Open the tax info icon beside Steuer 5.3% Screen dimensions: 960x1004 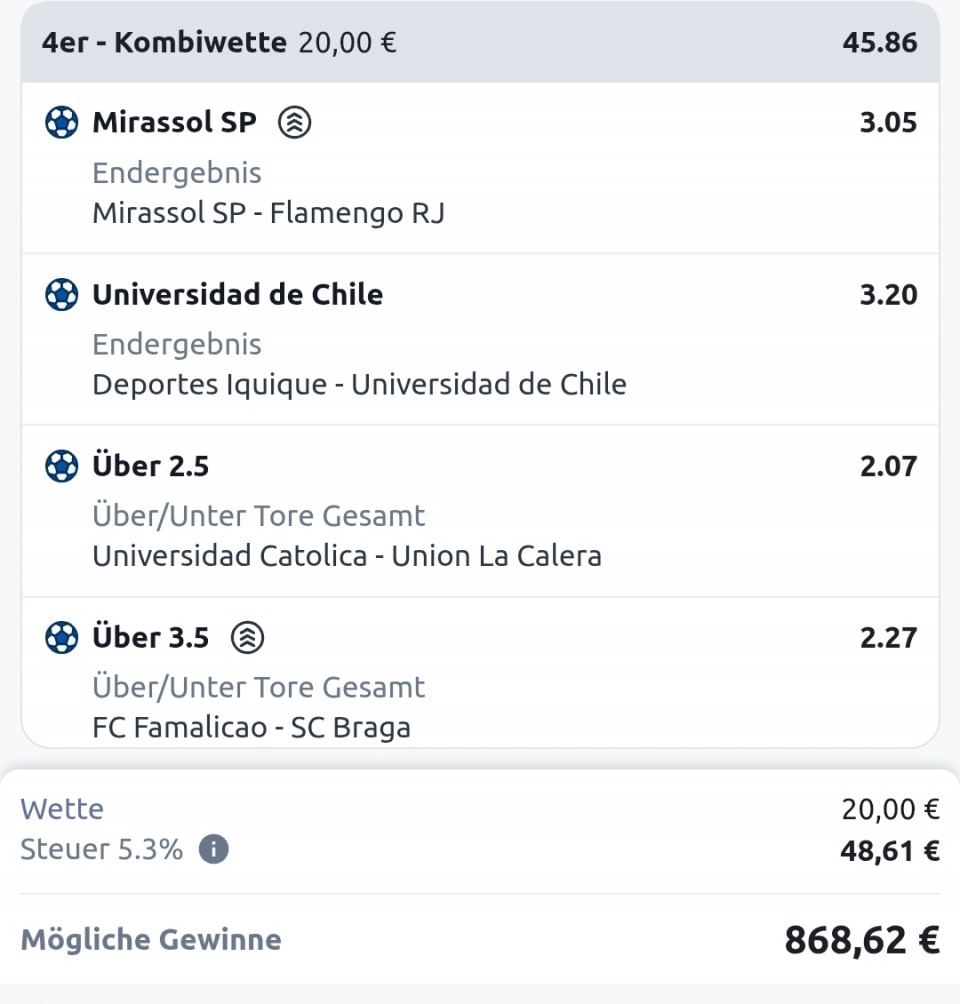click(213, 850)
